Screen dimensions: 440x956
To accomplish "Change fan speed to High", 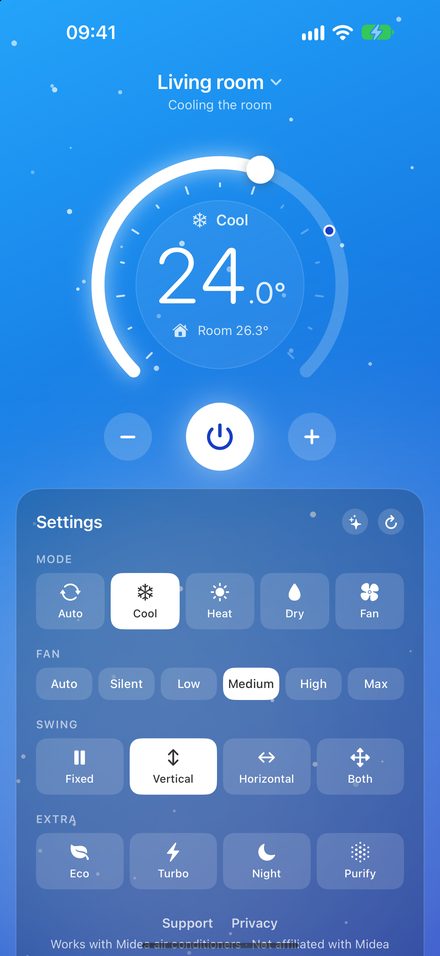I will [313, 683].
